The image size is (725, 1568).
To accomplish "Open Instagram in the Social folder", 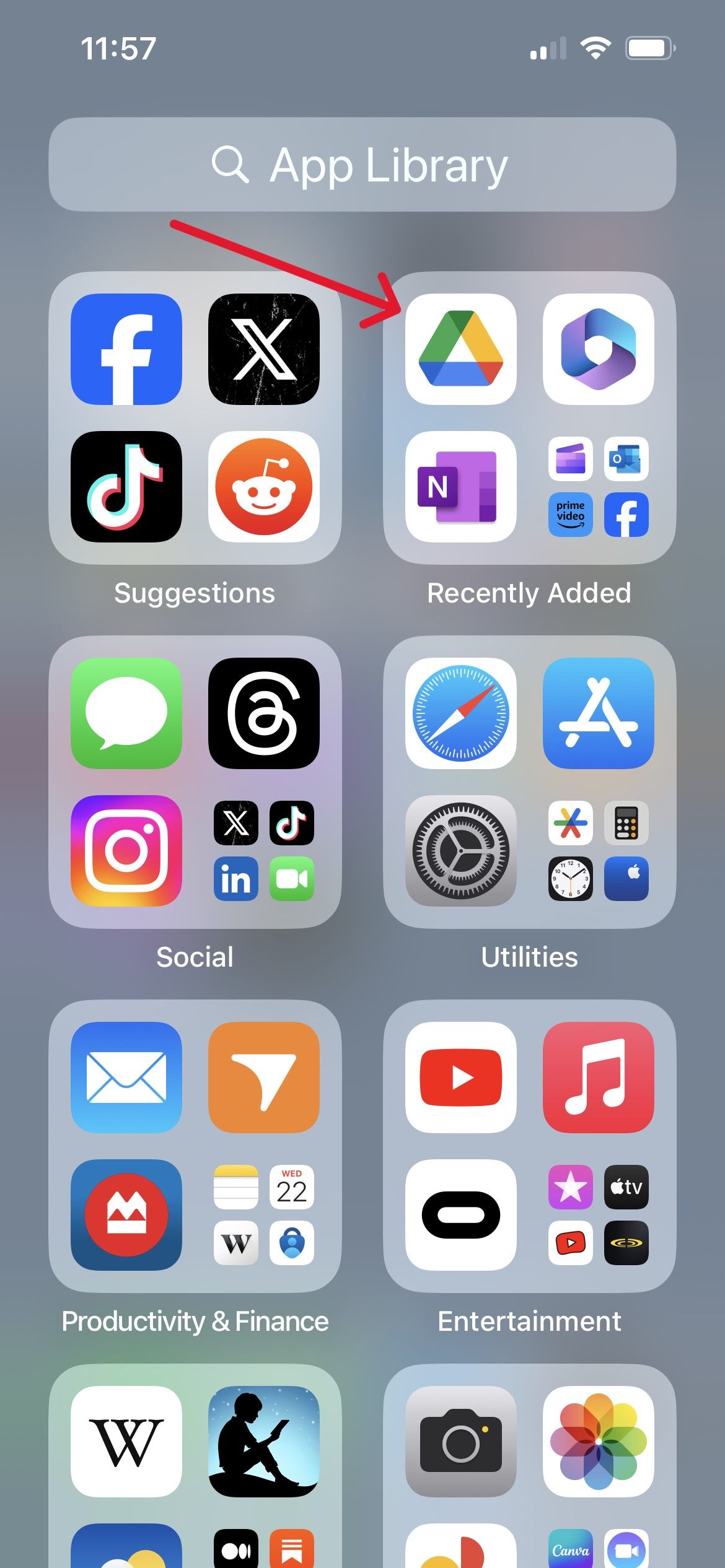I will coord(126,850).
